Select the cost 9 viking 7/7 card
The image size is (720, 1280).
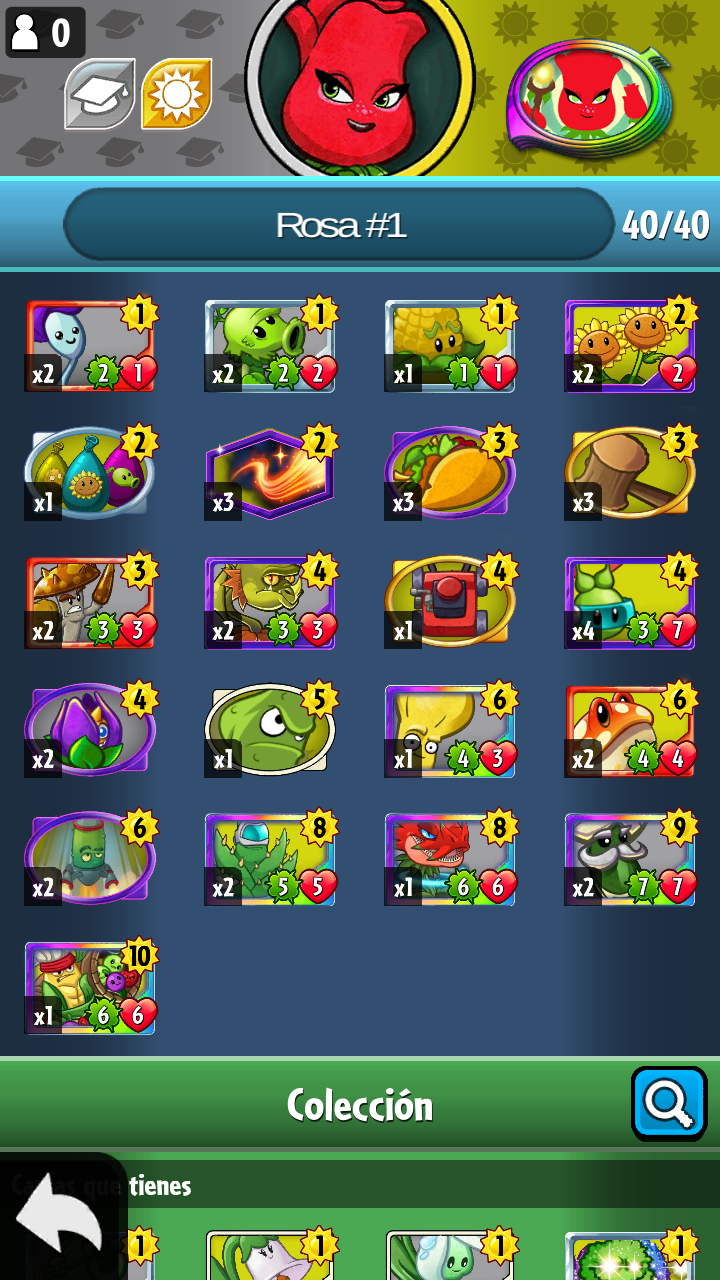pyautogui.click(x=629, y=859)
